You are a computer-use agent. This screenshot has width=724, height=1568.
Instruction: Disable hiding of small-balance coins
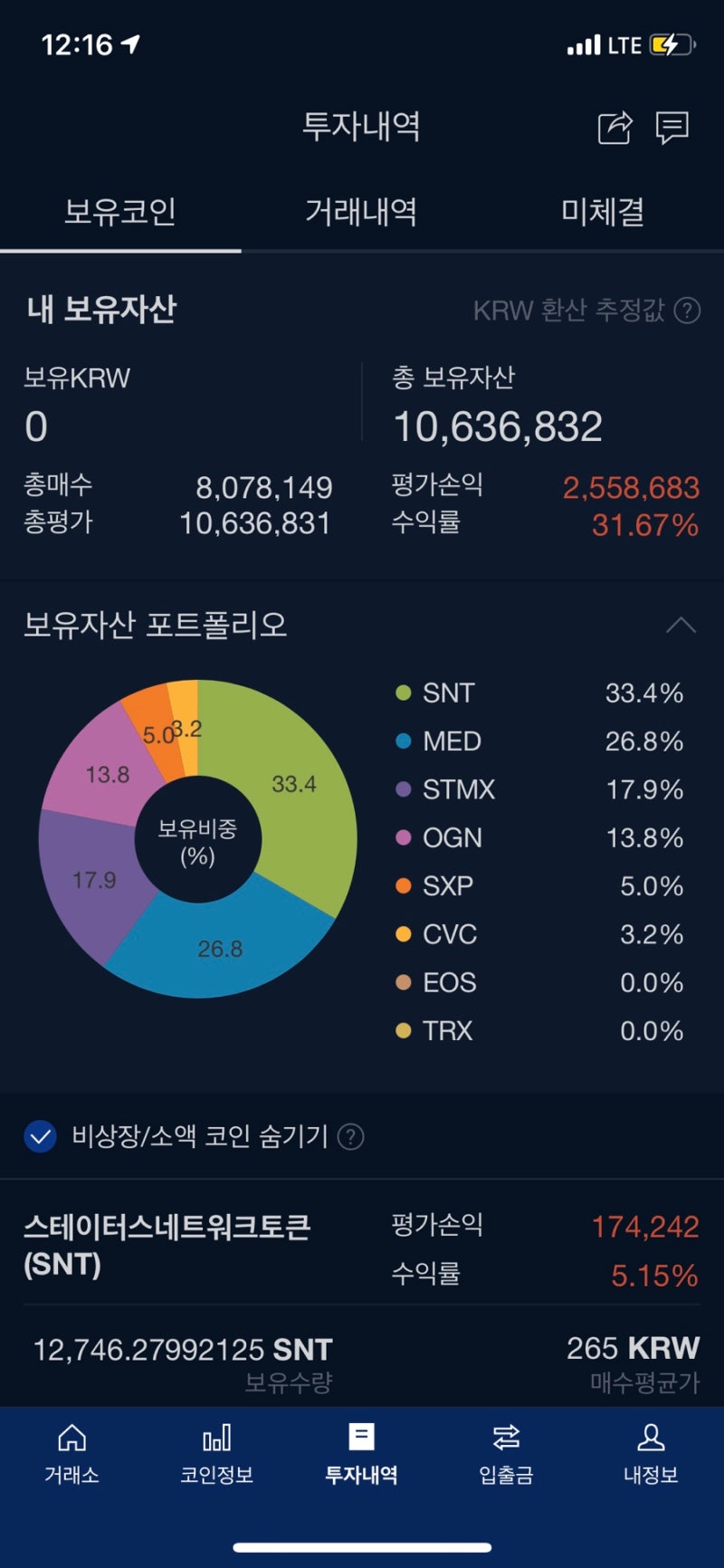pyautogui.click(x=38, y=1137)
